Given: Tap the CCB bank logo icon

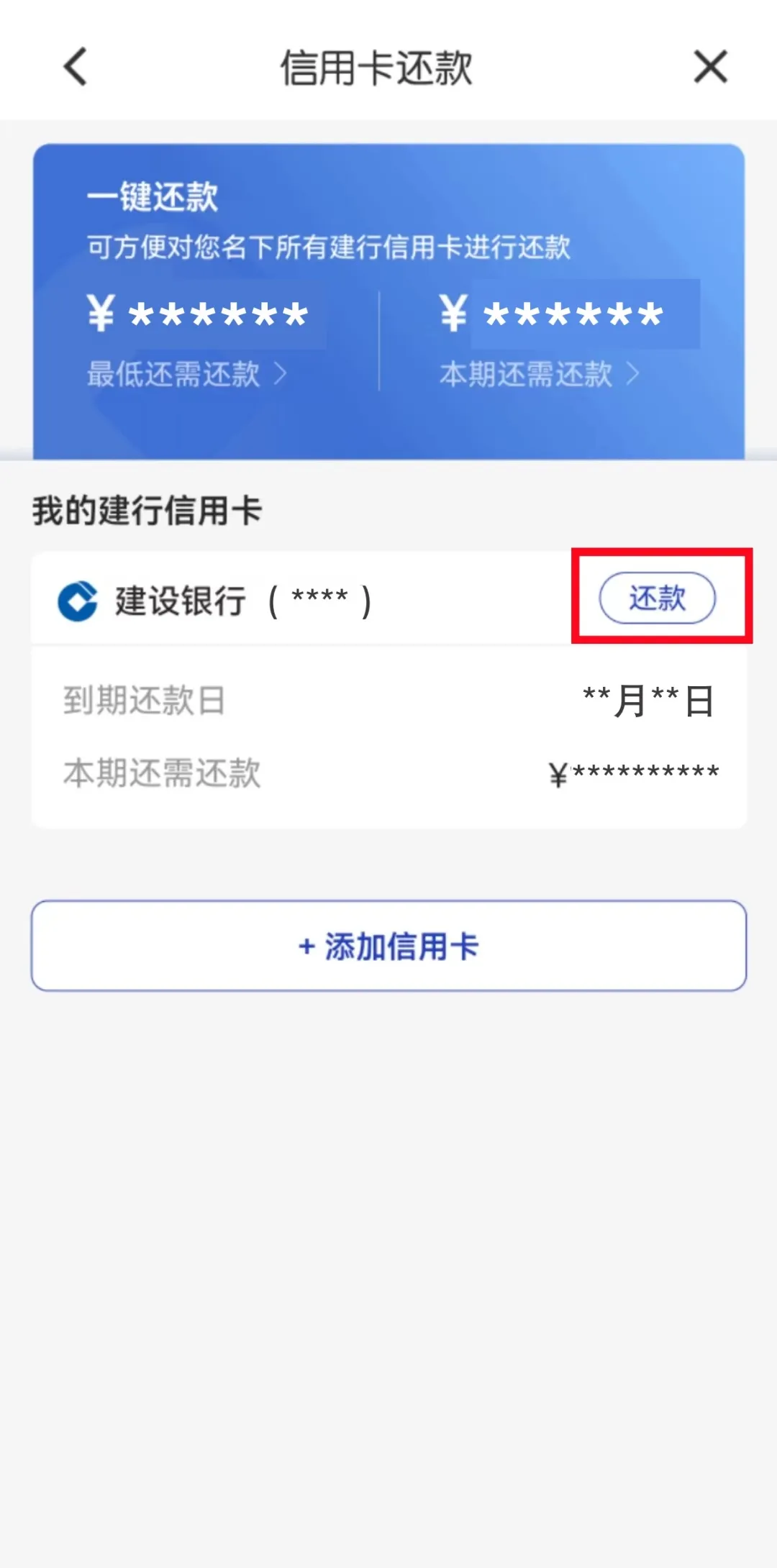Looking at the screenshot, I should tap(79, 599).
